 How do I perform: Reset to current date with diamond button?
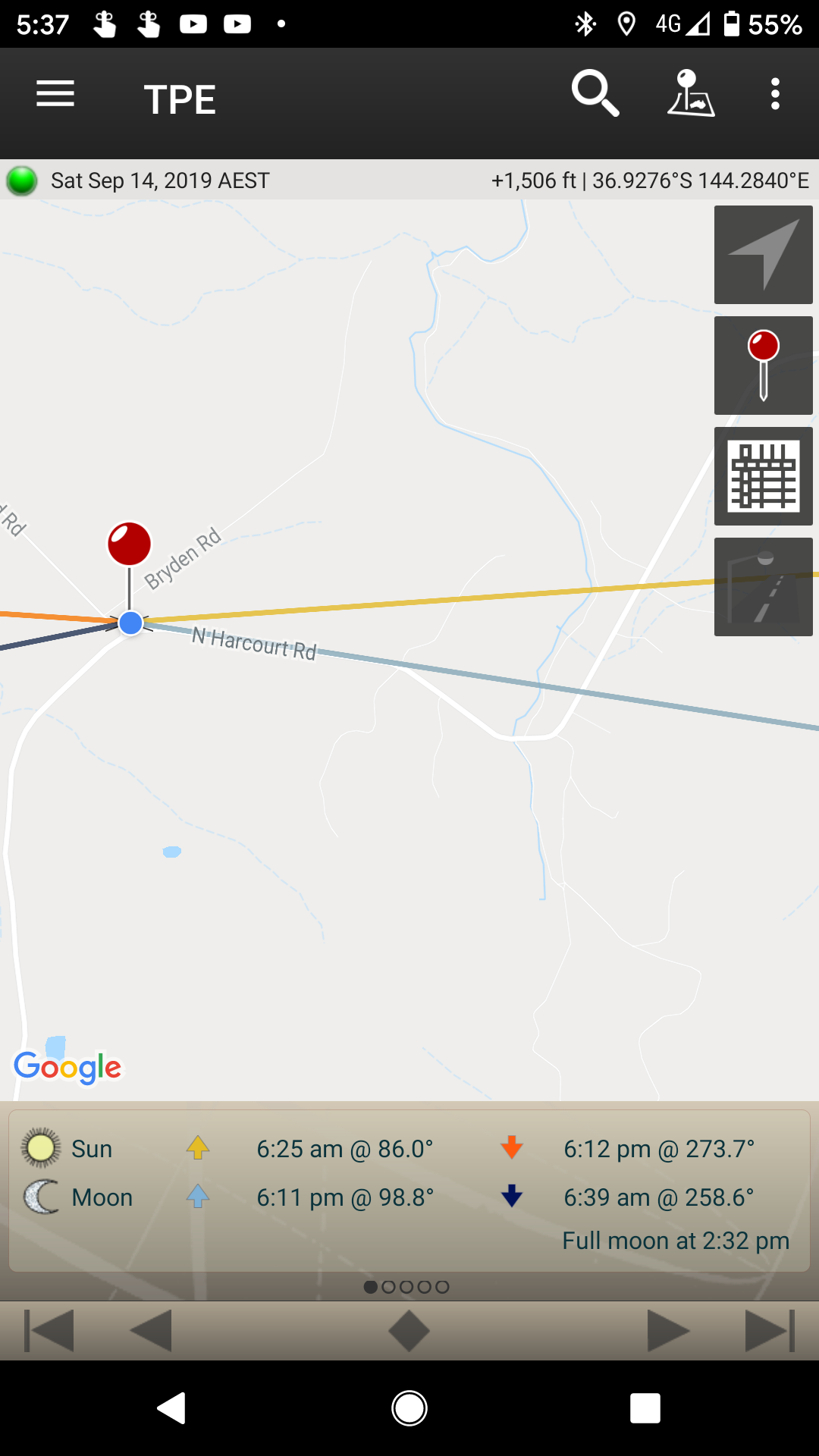(x=409, y=1331)
